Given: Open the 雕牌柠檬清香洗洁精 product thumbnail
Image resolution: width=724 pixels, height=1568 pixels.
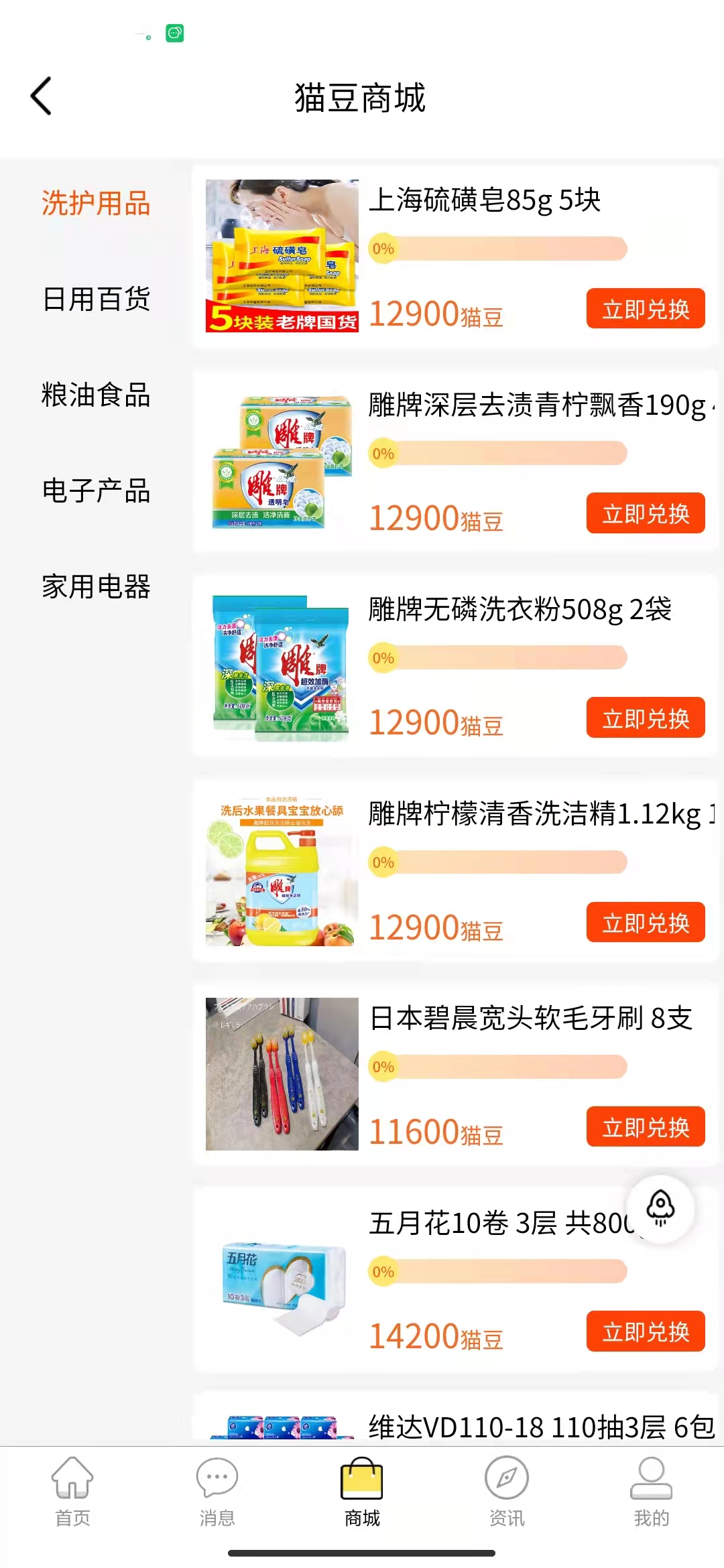Looking at the screenshot, I should coord(280,871).
